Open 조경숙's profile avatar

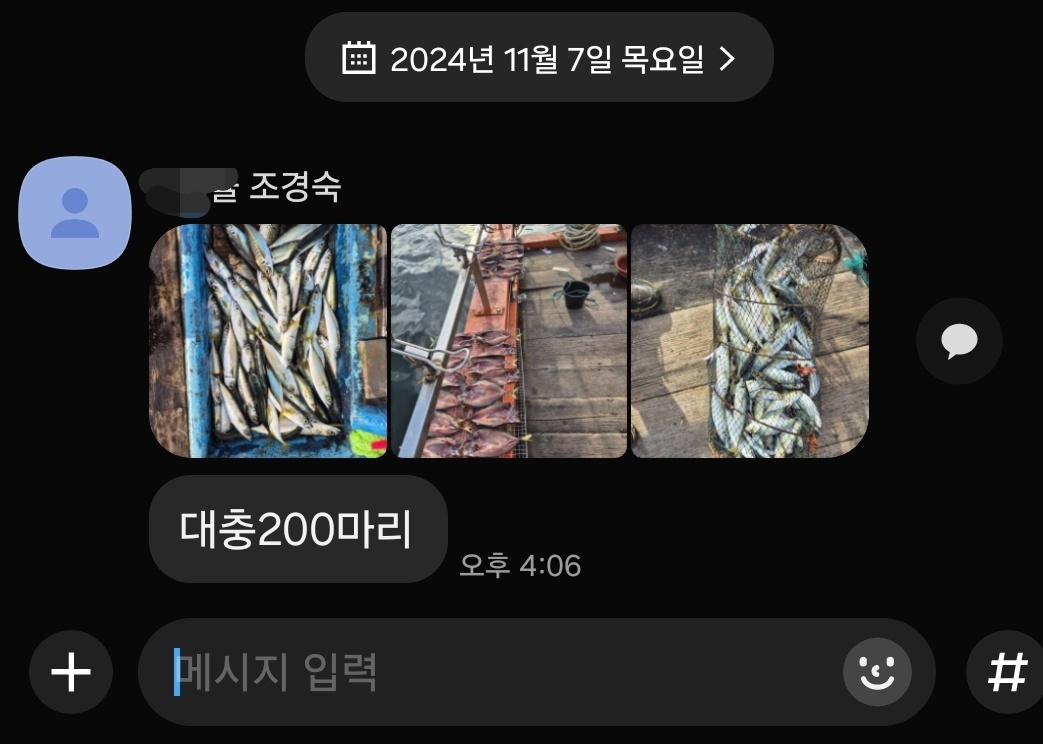point(75,213)
